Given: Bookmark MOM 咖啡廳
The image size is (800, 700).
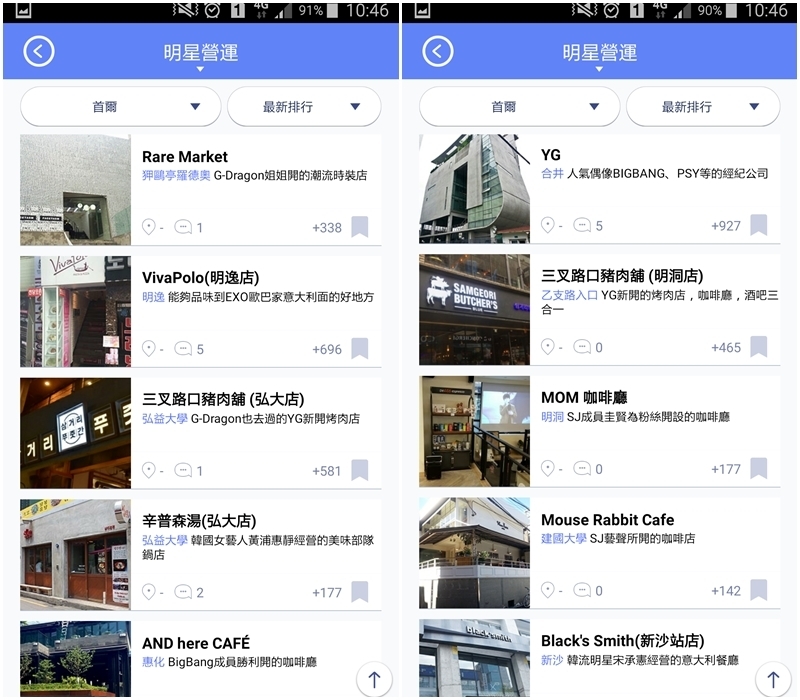Looking at the screenshot, I should 758,468.
